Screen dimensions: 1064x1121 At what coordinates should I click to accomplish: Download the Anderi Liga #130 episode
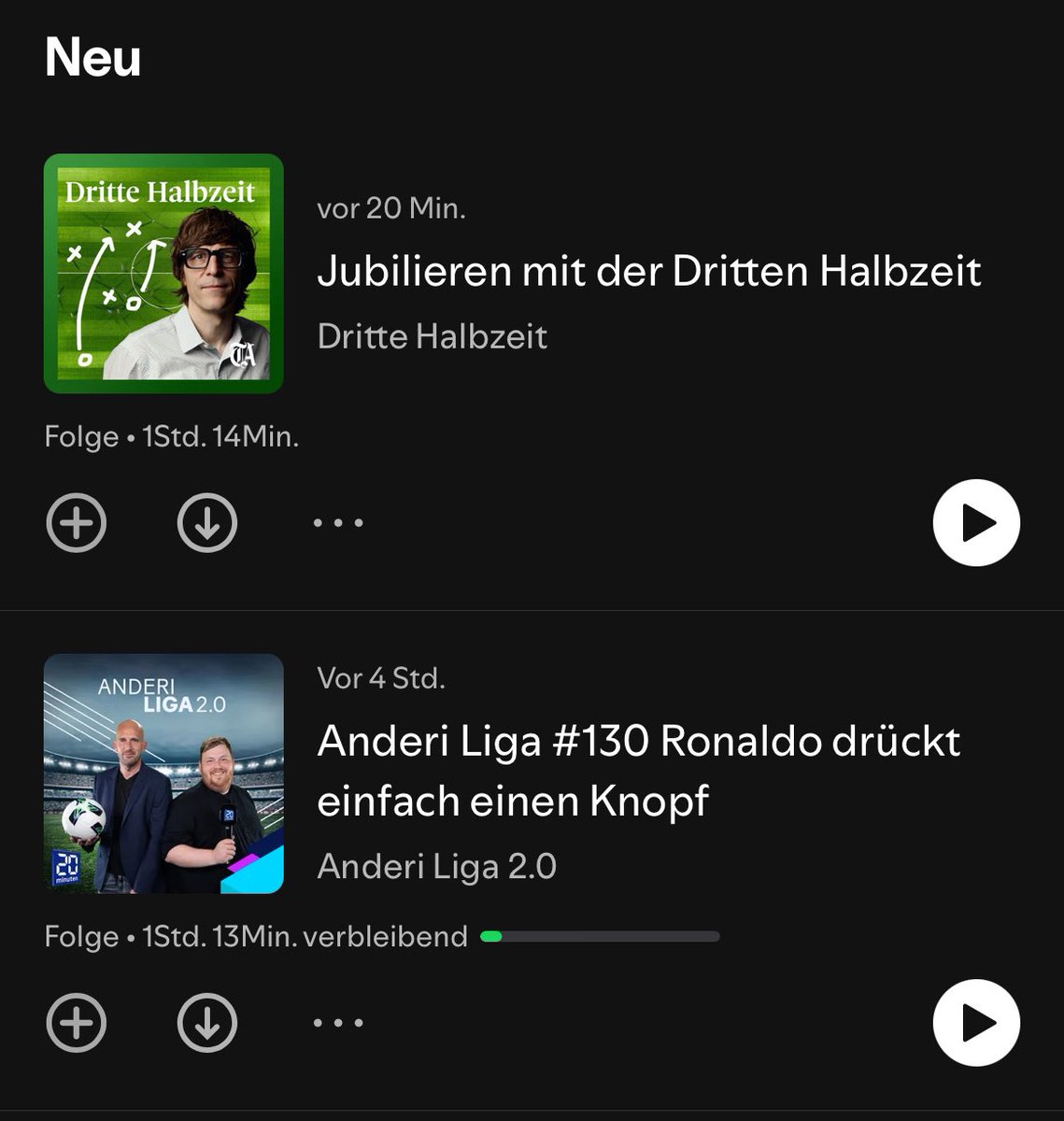coord(207,1023)
